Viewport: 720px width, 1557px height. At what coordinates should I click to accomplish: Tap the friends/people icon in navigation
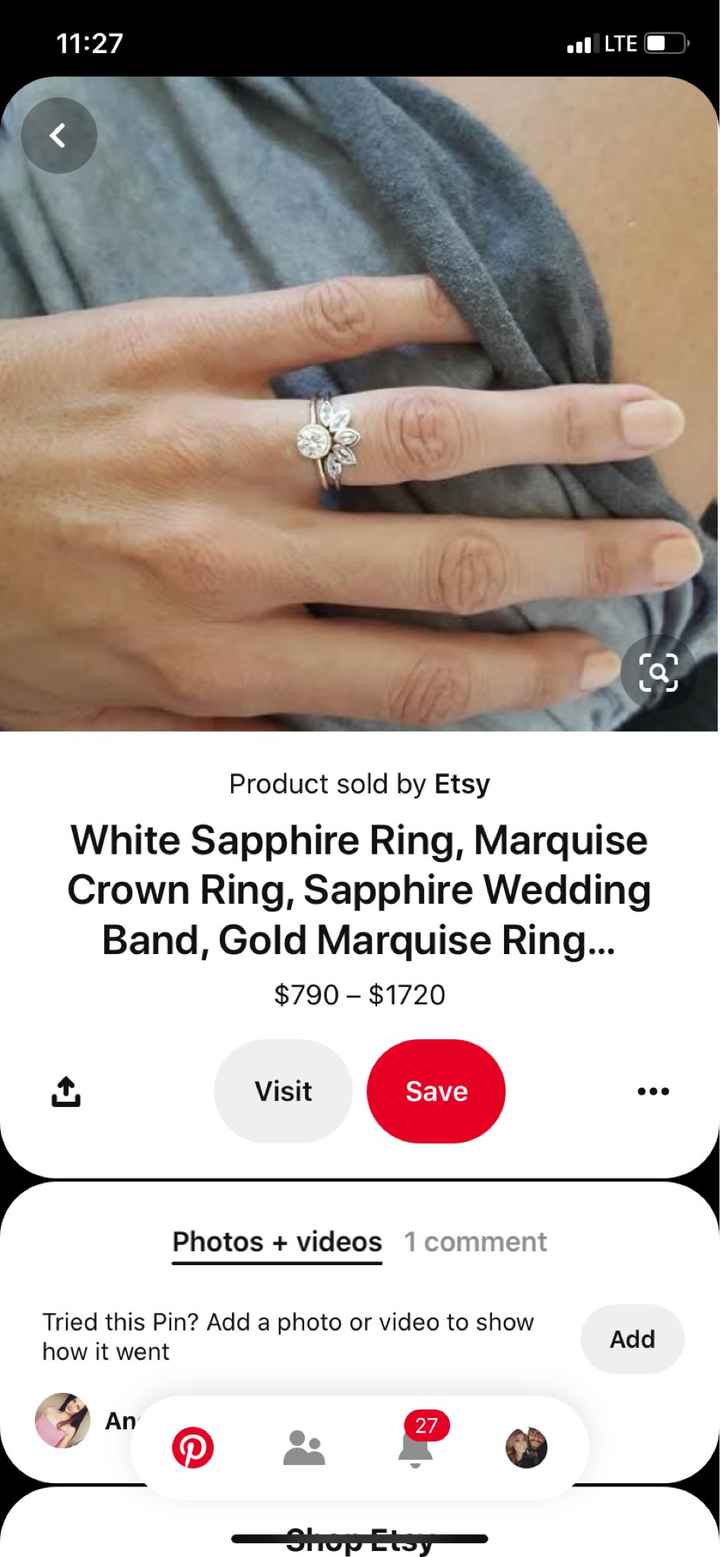click(x=305, y=1447)
